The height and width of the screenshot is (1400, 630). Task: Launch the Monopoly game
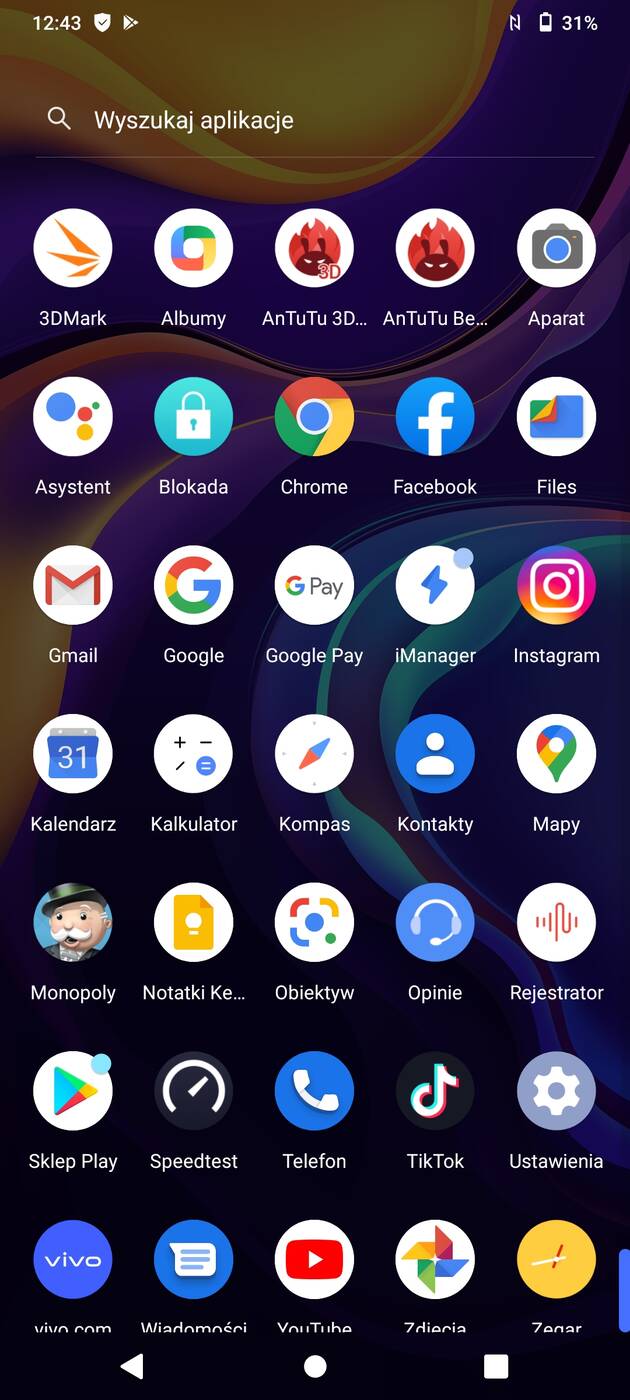click(x=73, y=923)
